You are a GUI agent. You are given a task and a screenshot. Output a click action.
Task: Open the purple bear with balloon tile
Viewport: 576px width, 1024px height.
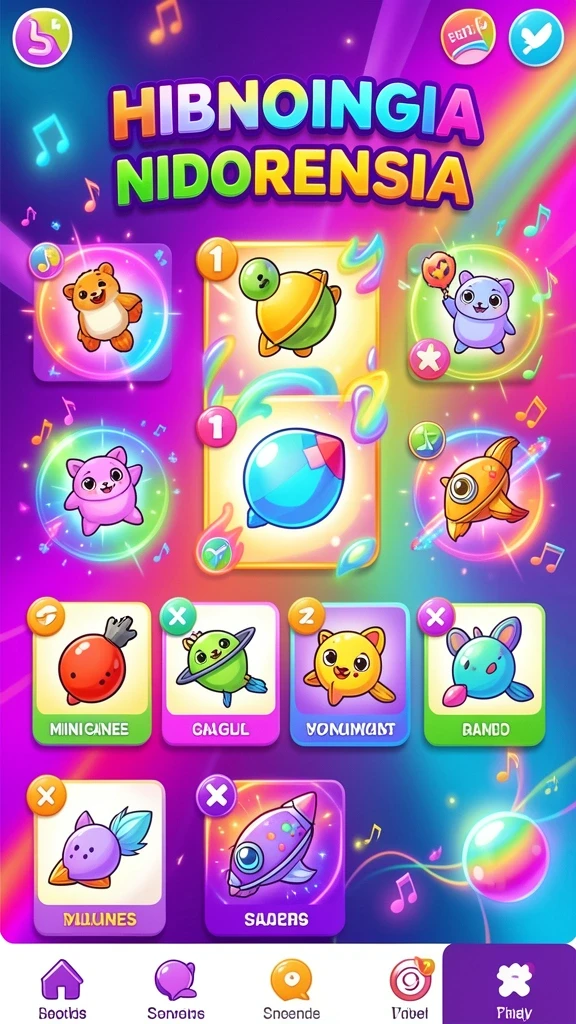click(x=475, y=312)
